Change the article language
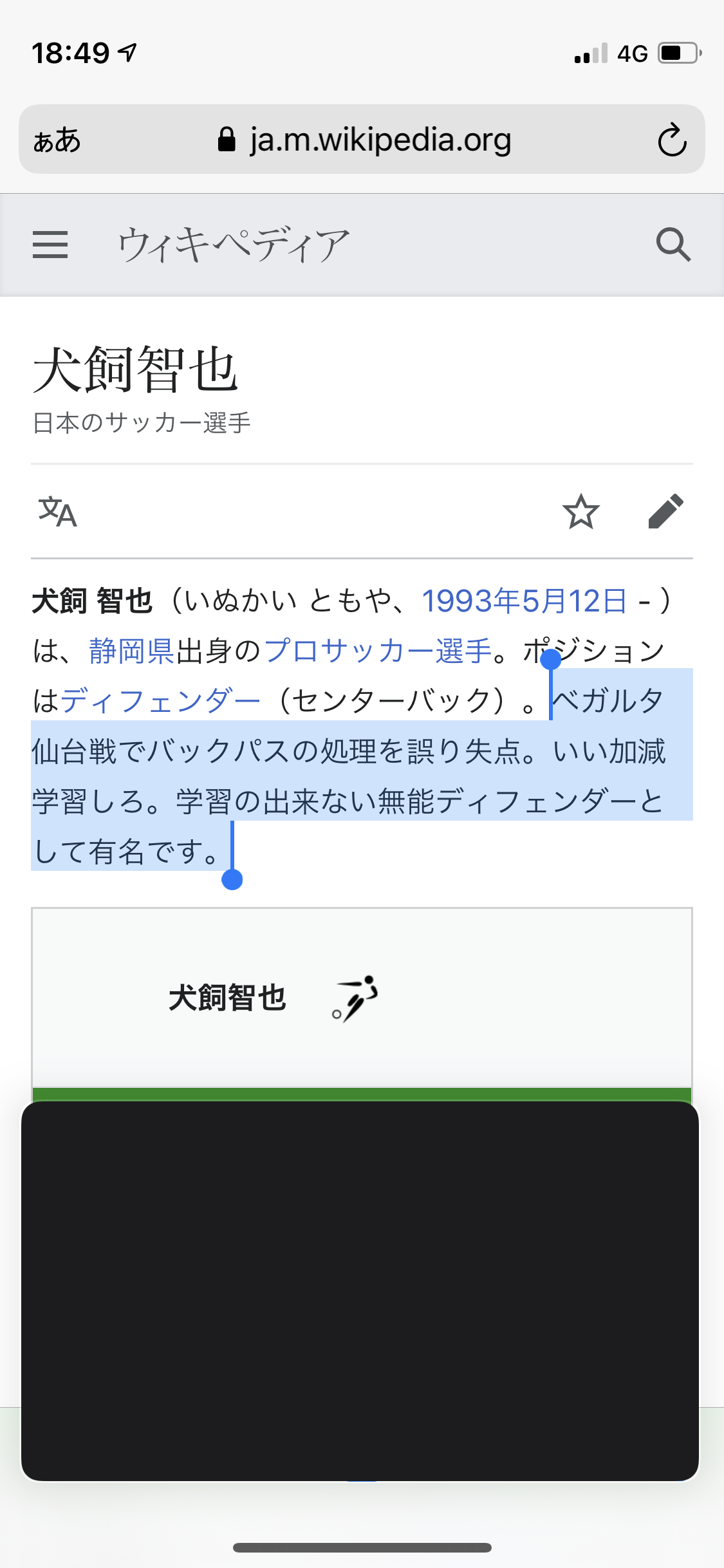Viewport: 724px width, 1568px height. [x=58, y=512]
